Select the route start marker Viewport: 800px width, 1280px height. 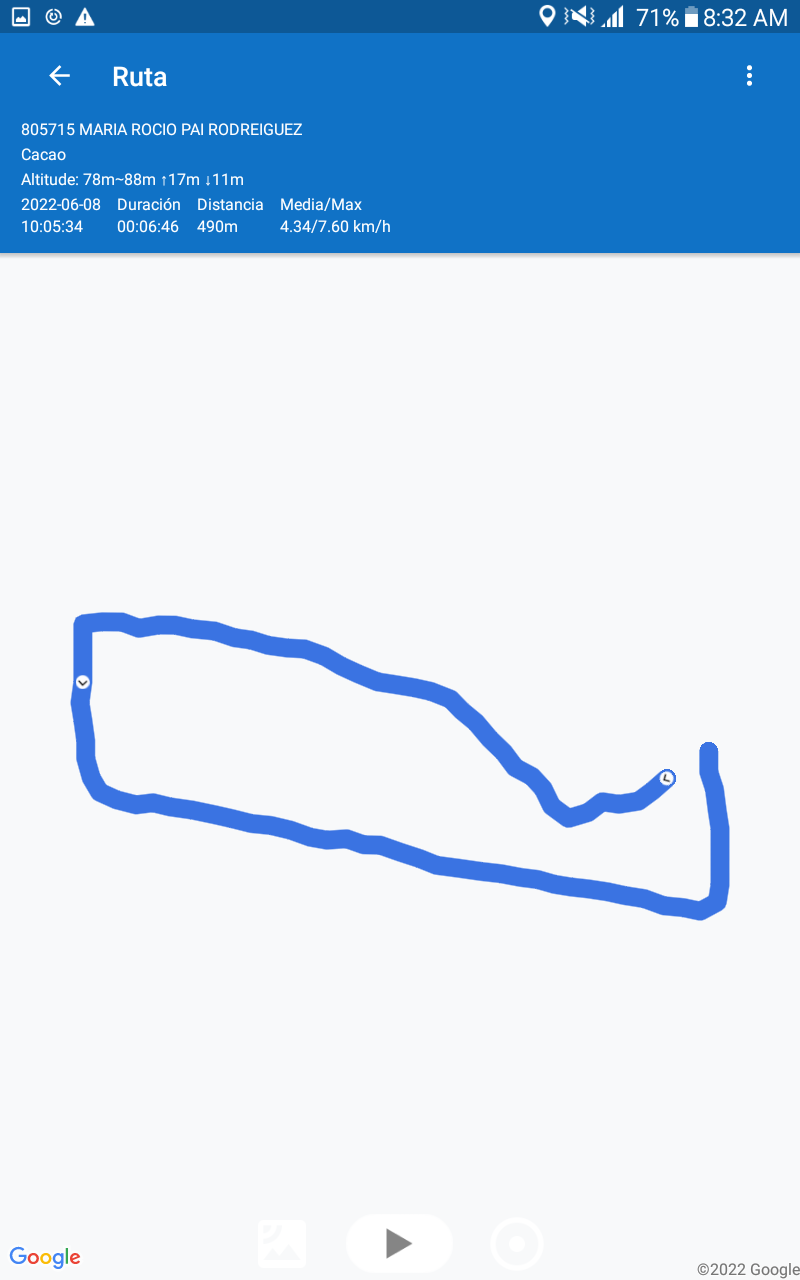pyautogui.click(x=83, y=682)
